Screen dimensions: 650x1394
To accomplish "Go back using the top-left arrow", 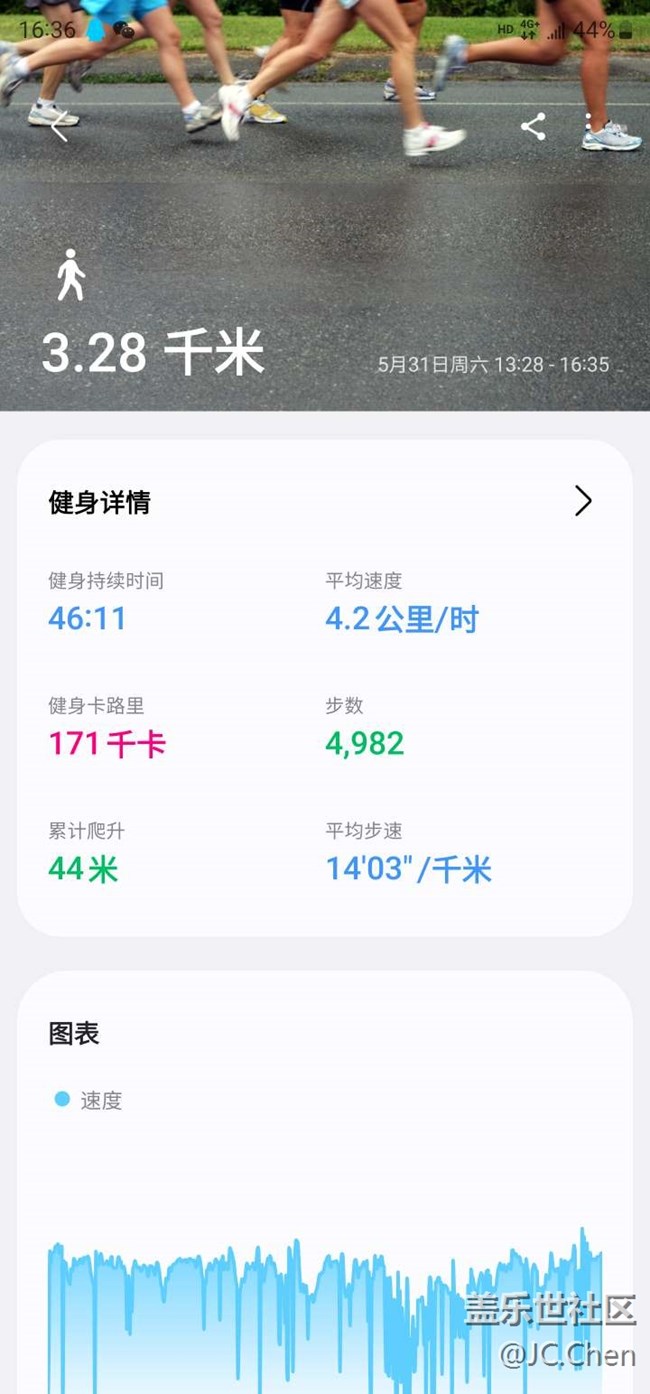I will 59,127.
